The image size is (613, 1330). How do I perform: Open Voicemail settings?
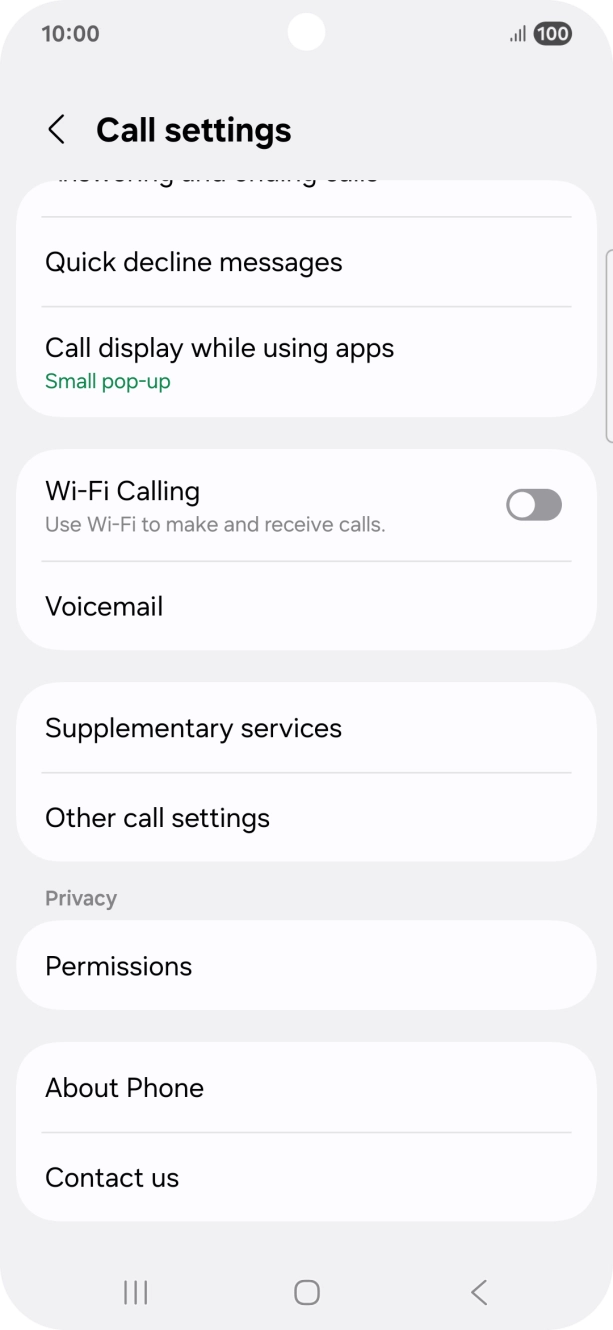306,606
